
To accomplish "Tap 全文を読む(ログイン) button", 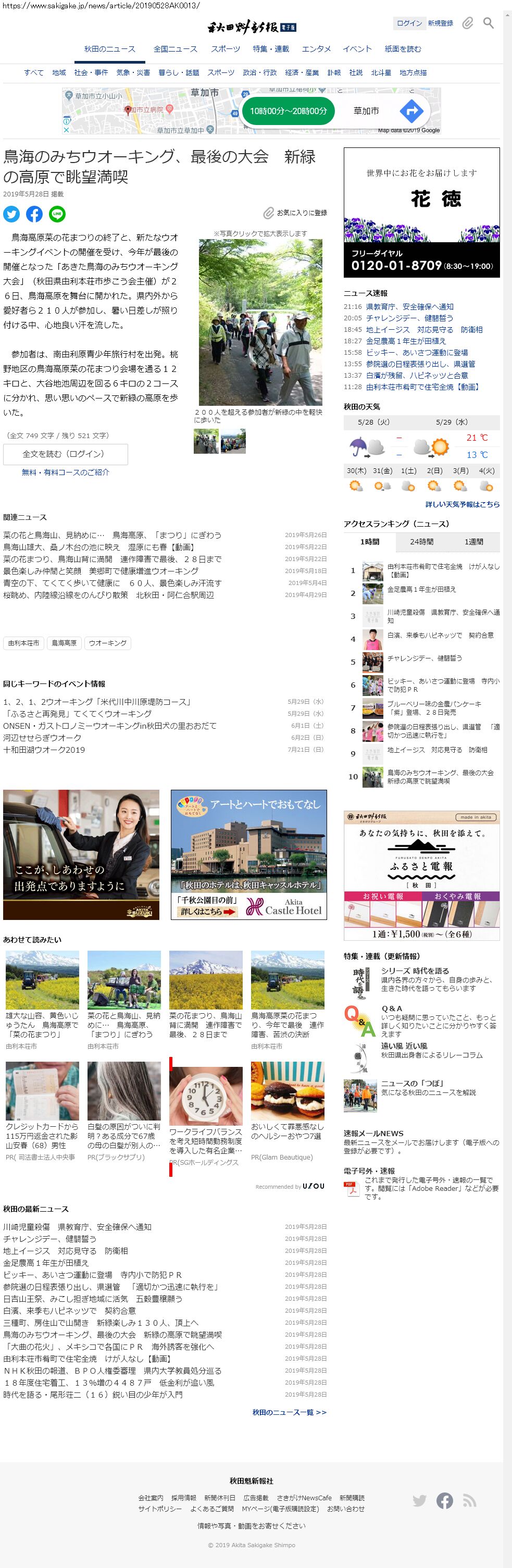I will click(65, 454).
